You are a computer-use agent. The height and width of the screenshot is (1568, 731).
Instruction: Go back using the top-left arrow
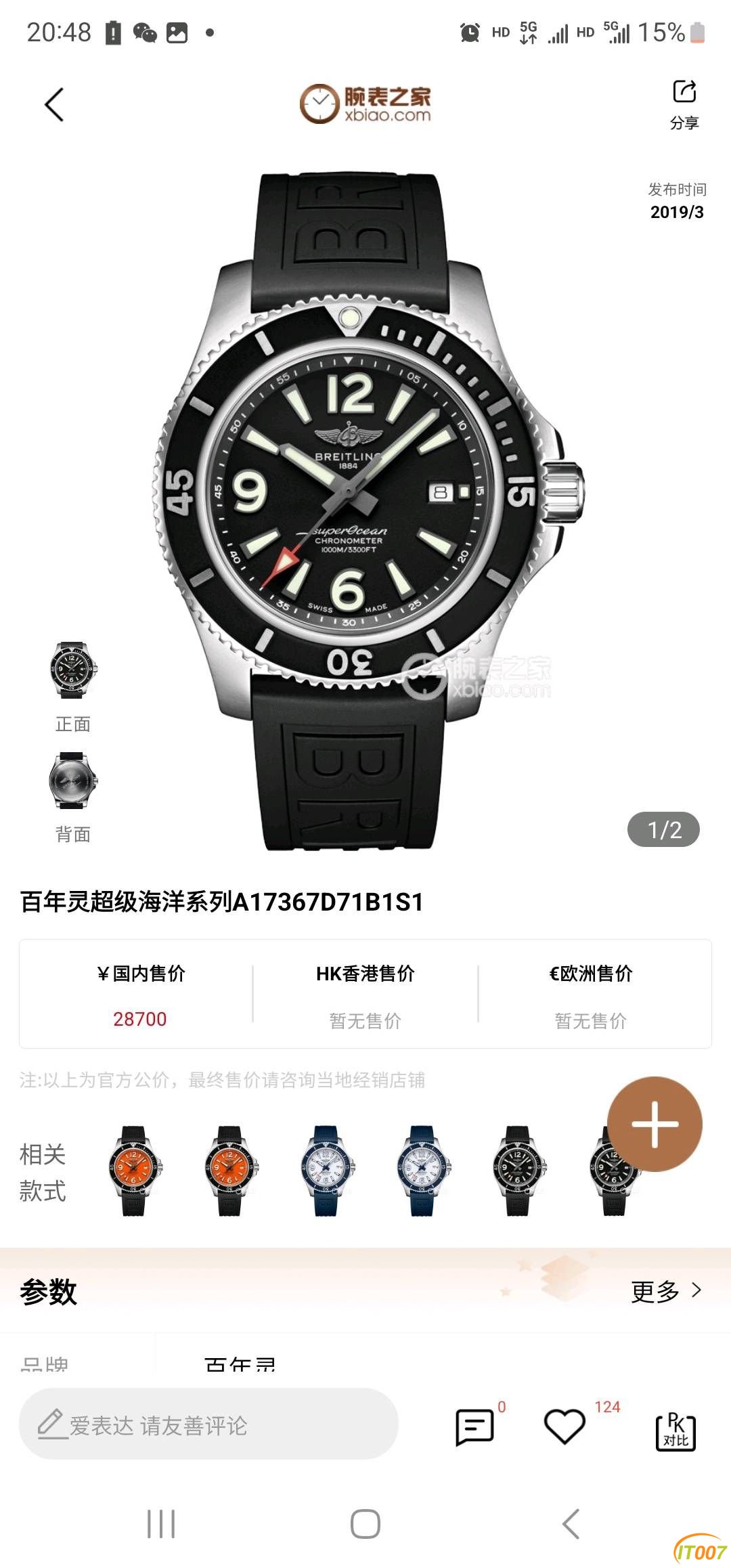click(54, 105)
